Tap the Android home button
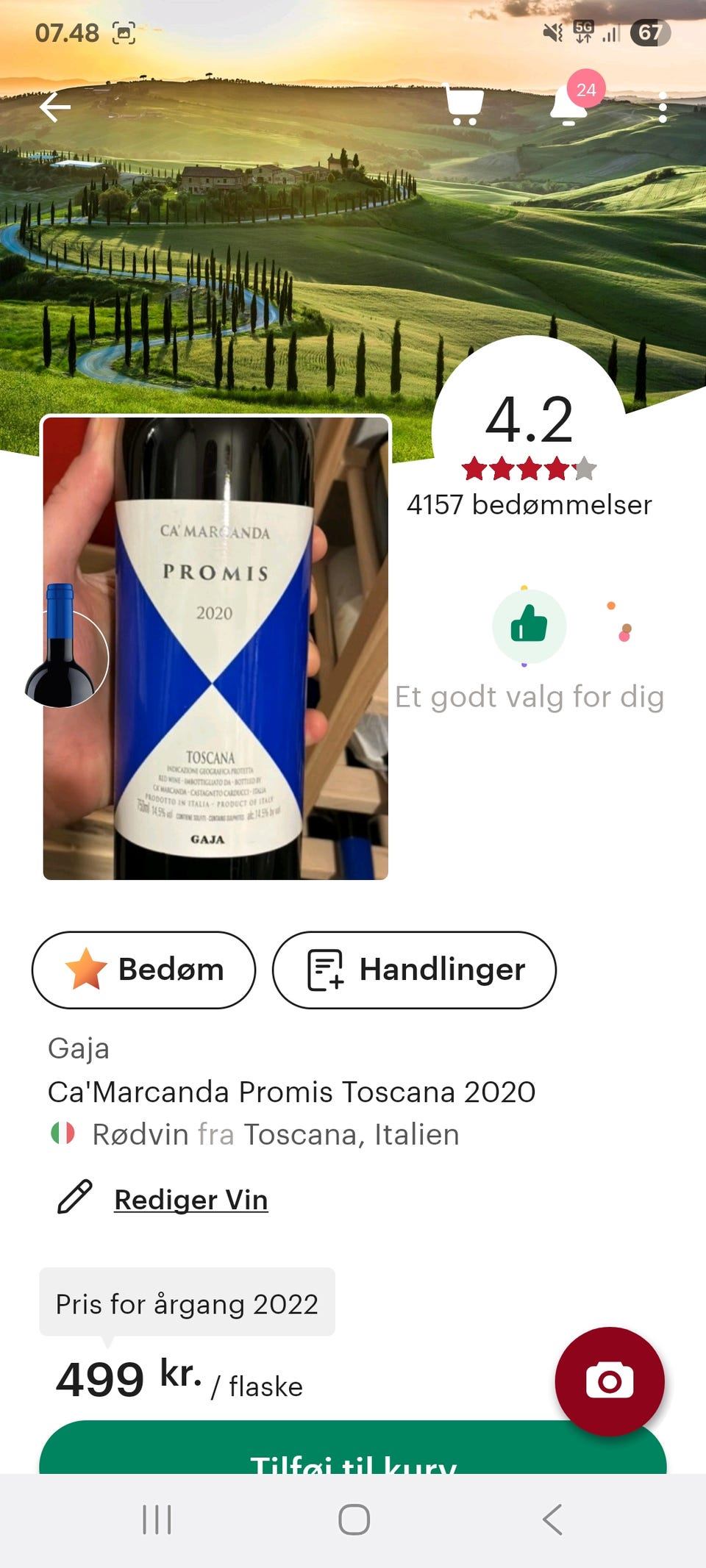 [353, 1521]
